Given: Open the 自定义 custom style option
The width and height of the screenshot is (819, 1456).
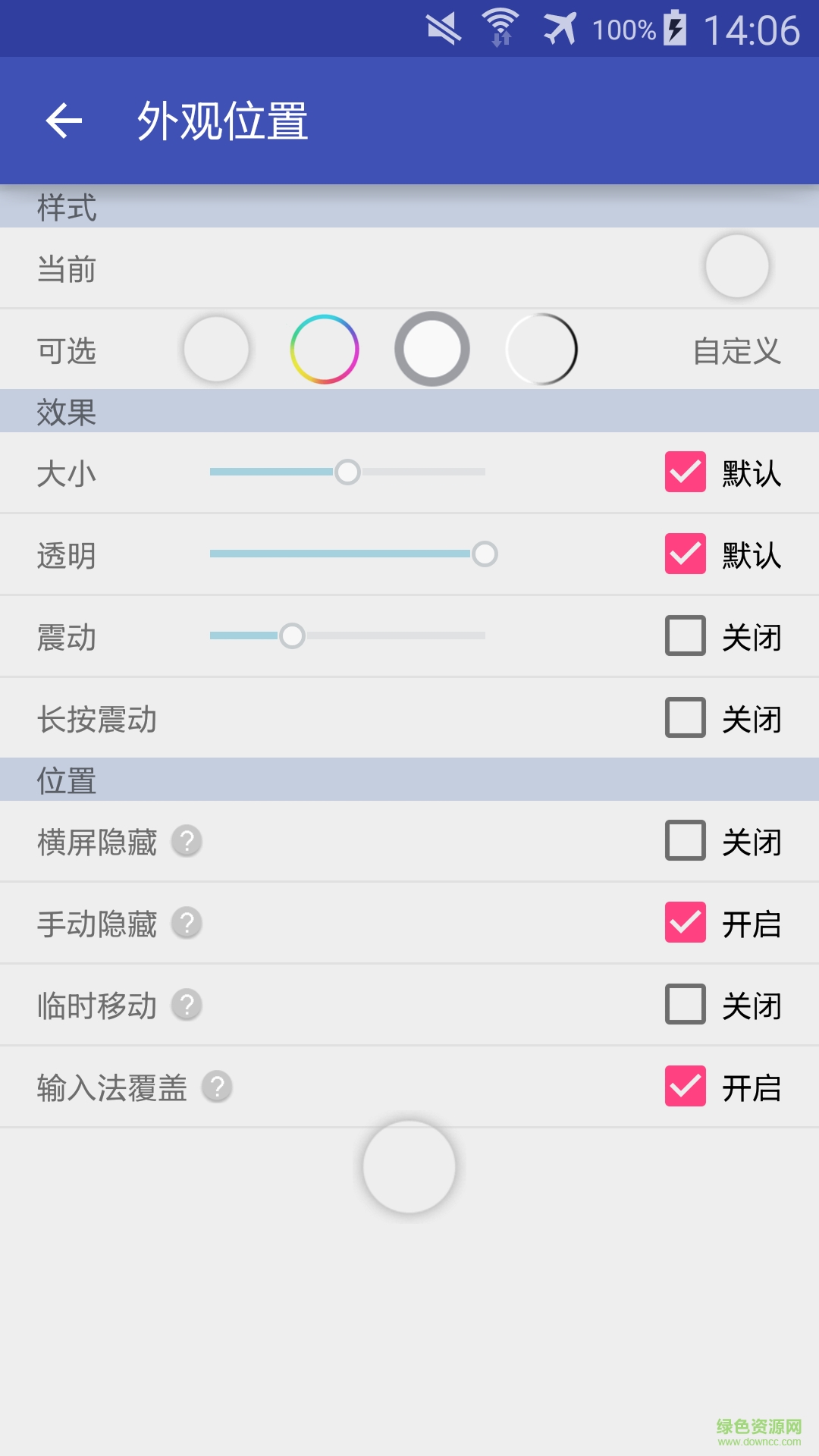Looking at the screenshot, I should [737, 349].
